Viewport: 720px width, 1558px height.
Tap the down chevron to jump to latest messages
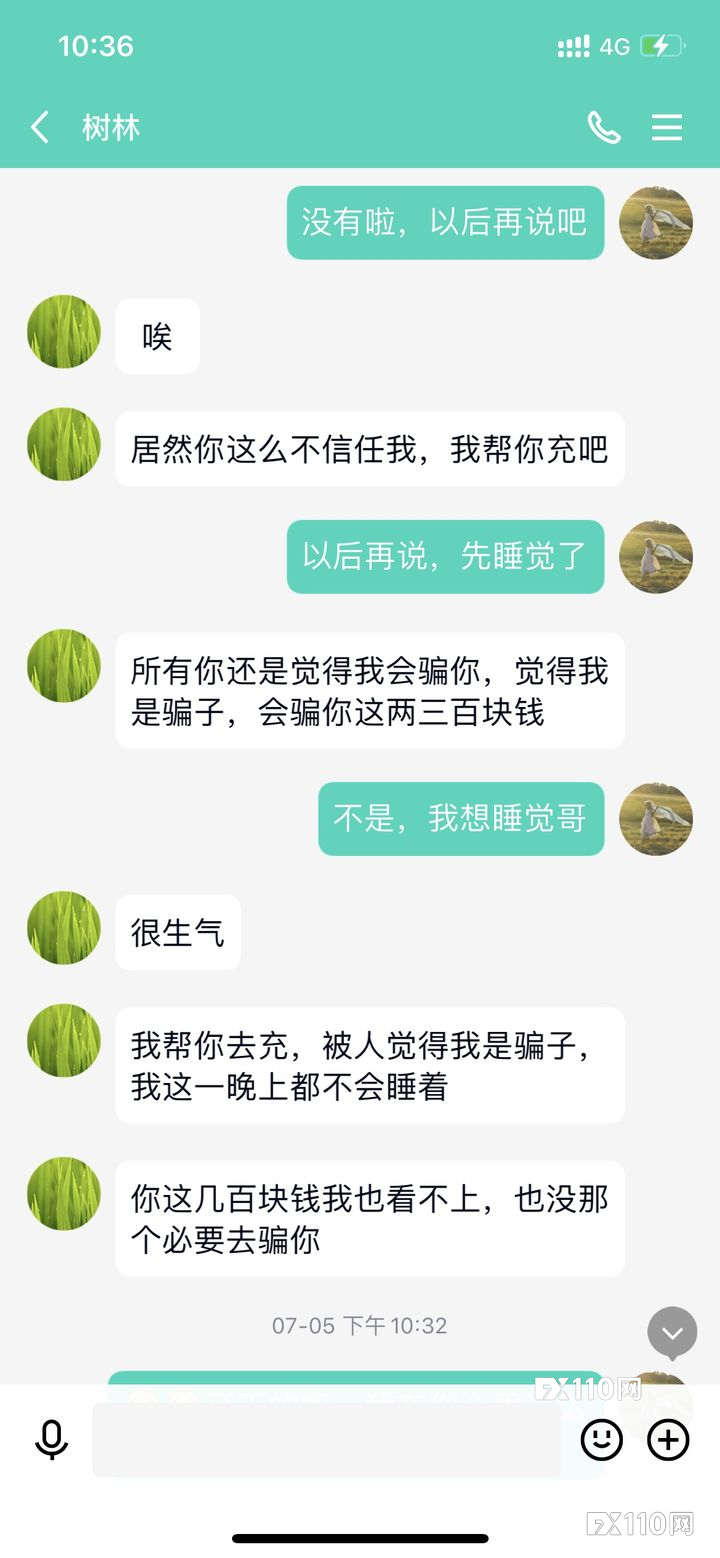pos(671,1333)
